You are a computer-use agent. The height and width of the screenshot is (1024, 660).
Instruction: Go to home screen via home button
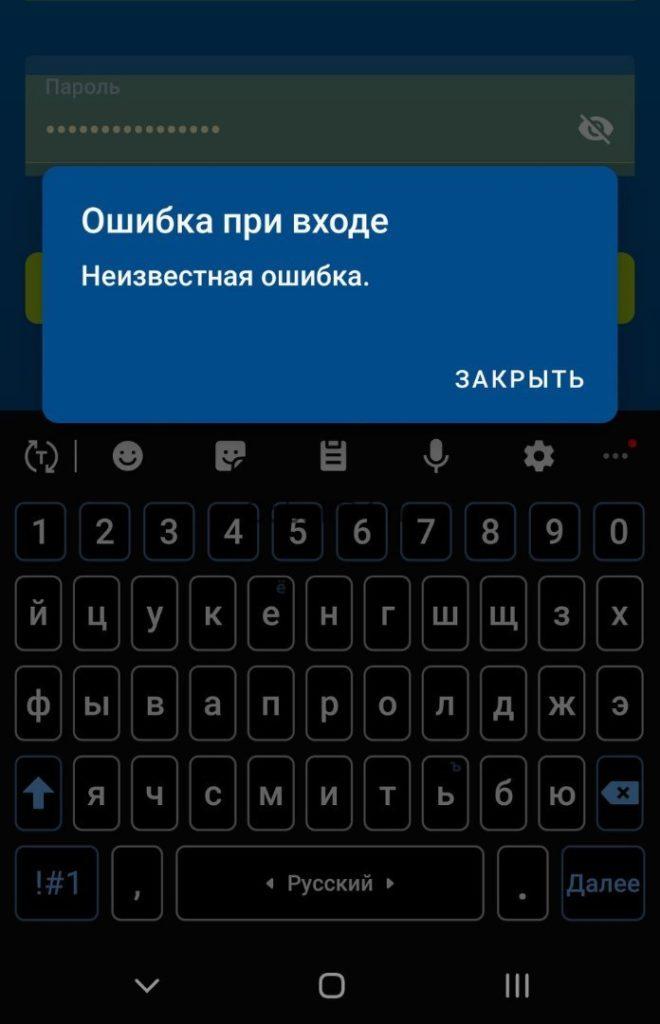331,986
